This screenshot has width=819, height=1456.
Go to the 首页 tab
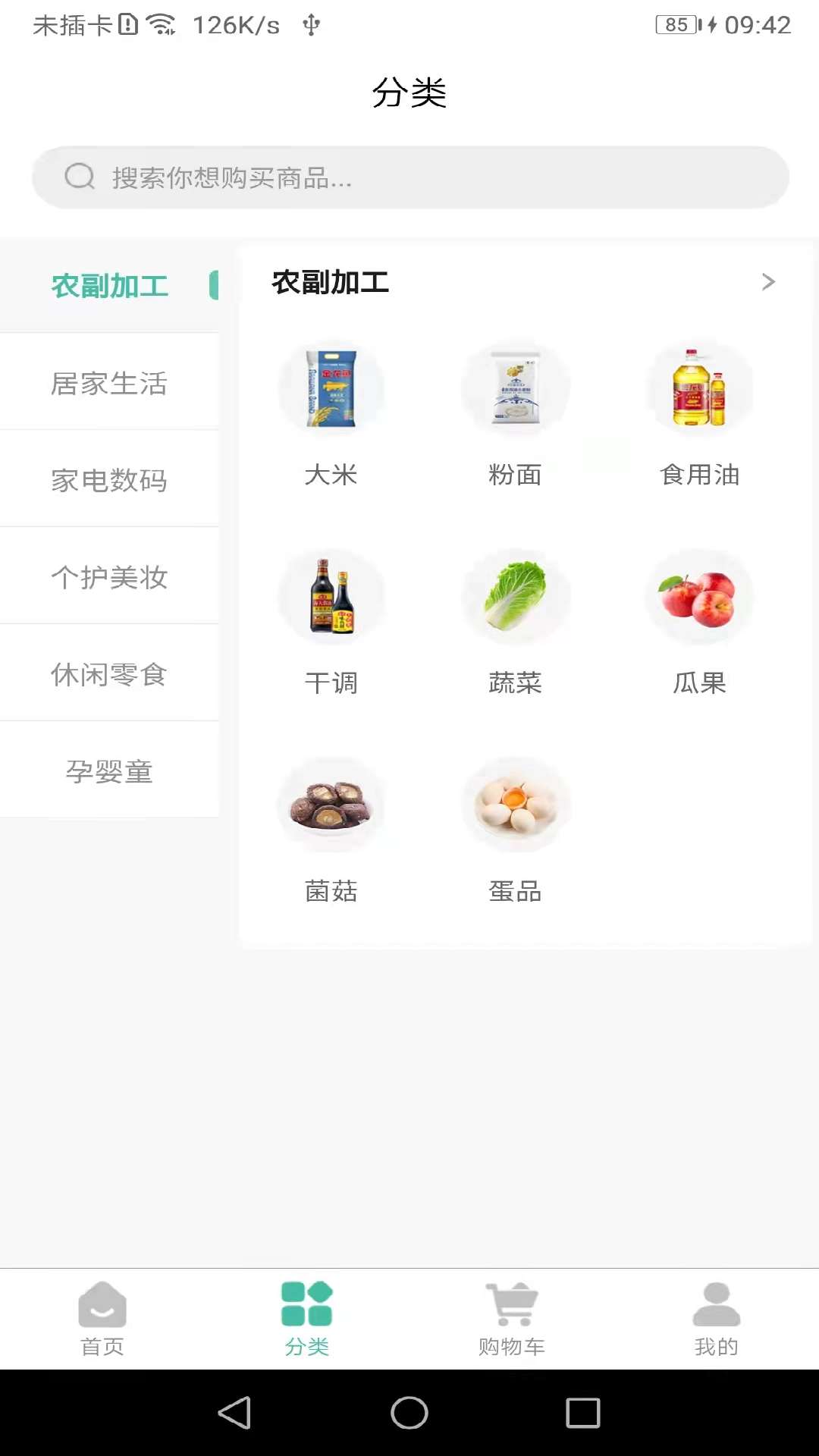tap(102, 1318)
